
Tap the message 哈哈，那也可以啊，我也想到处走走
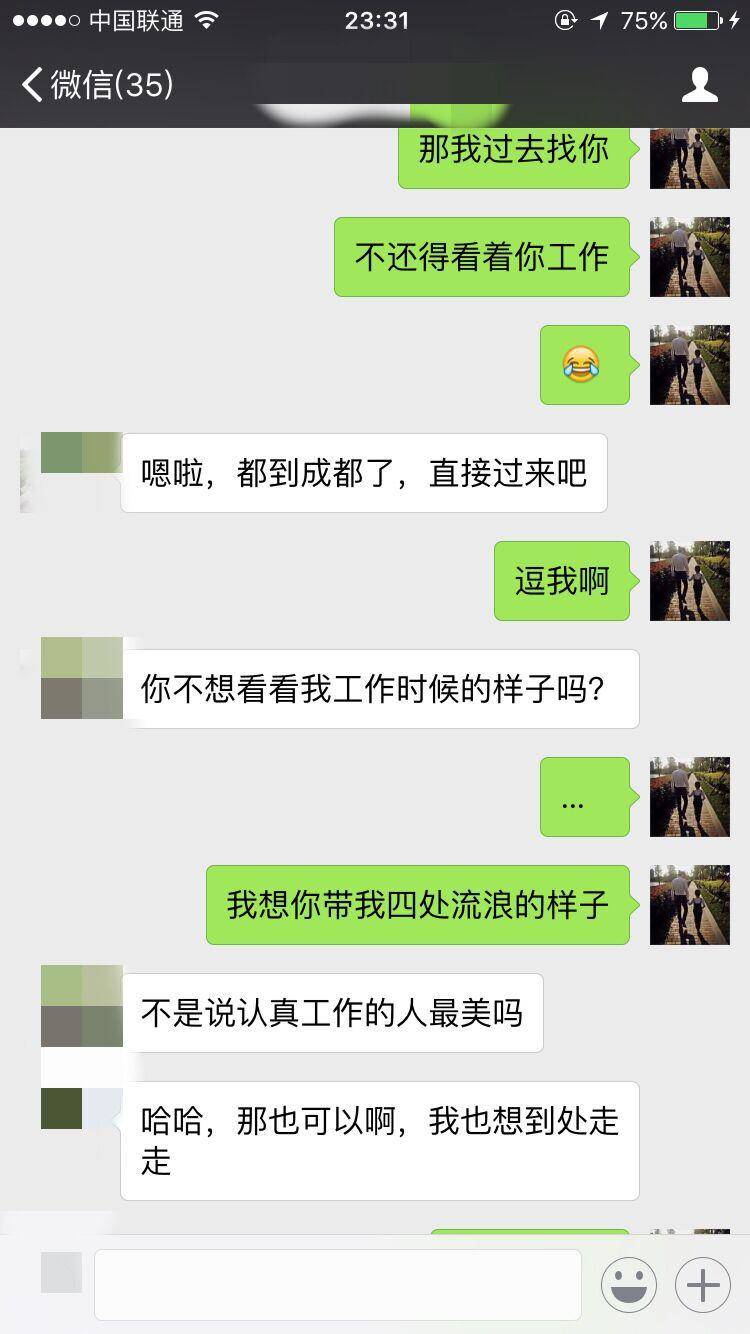(x=380, y=1140)
